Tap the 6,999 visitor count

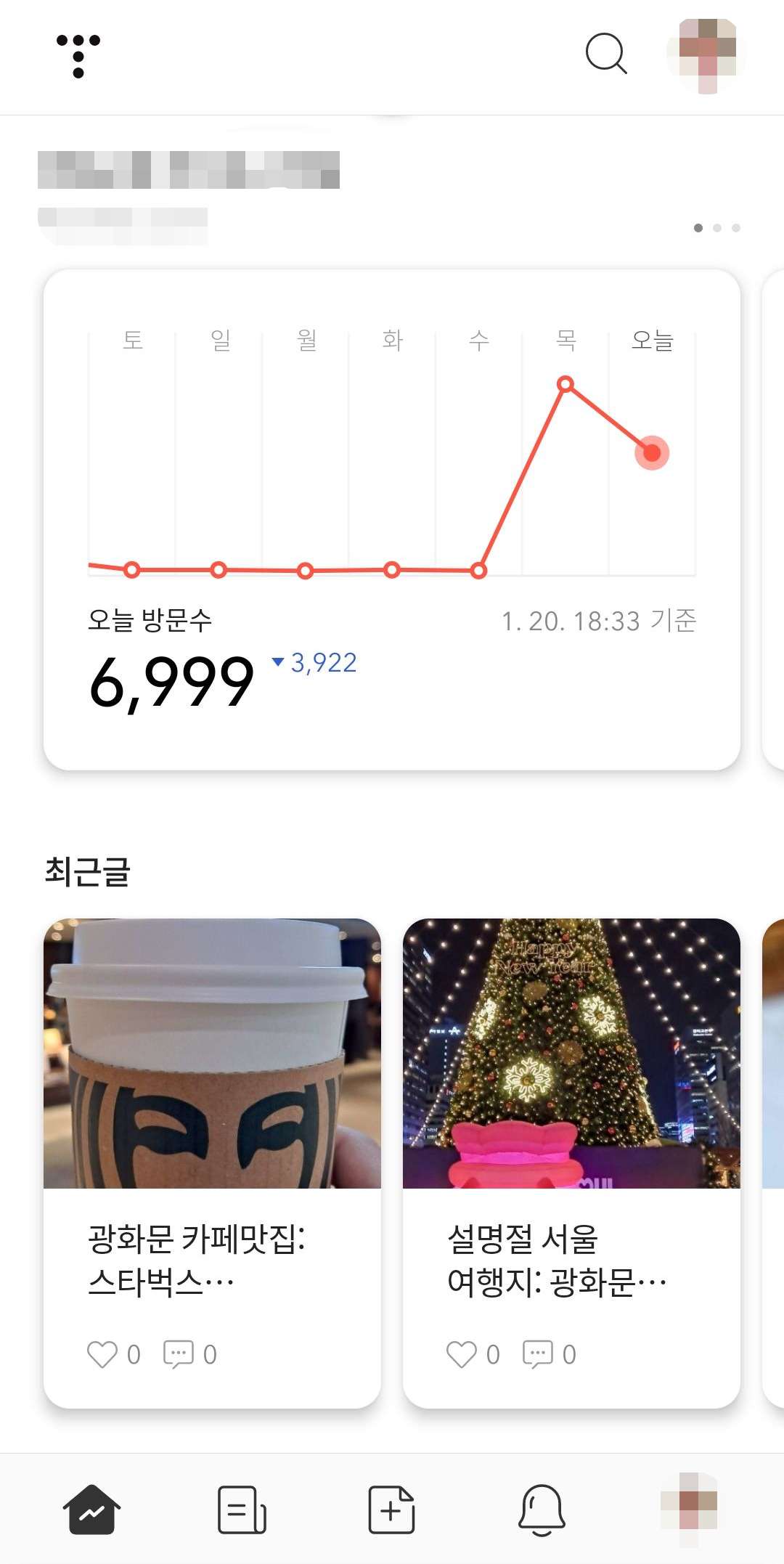170,681
